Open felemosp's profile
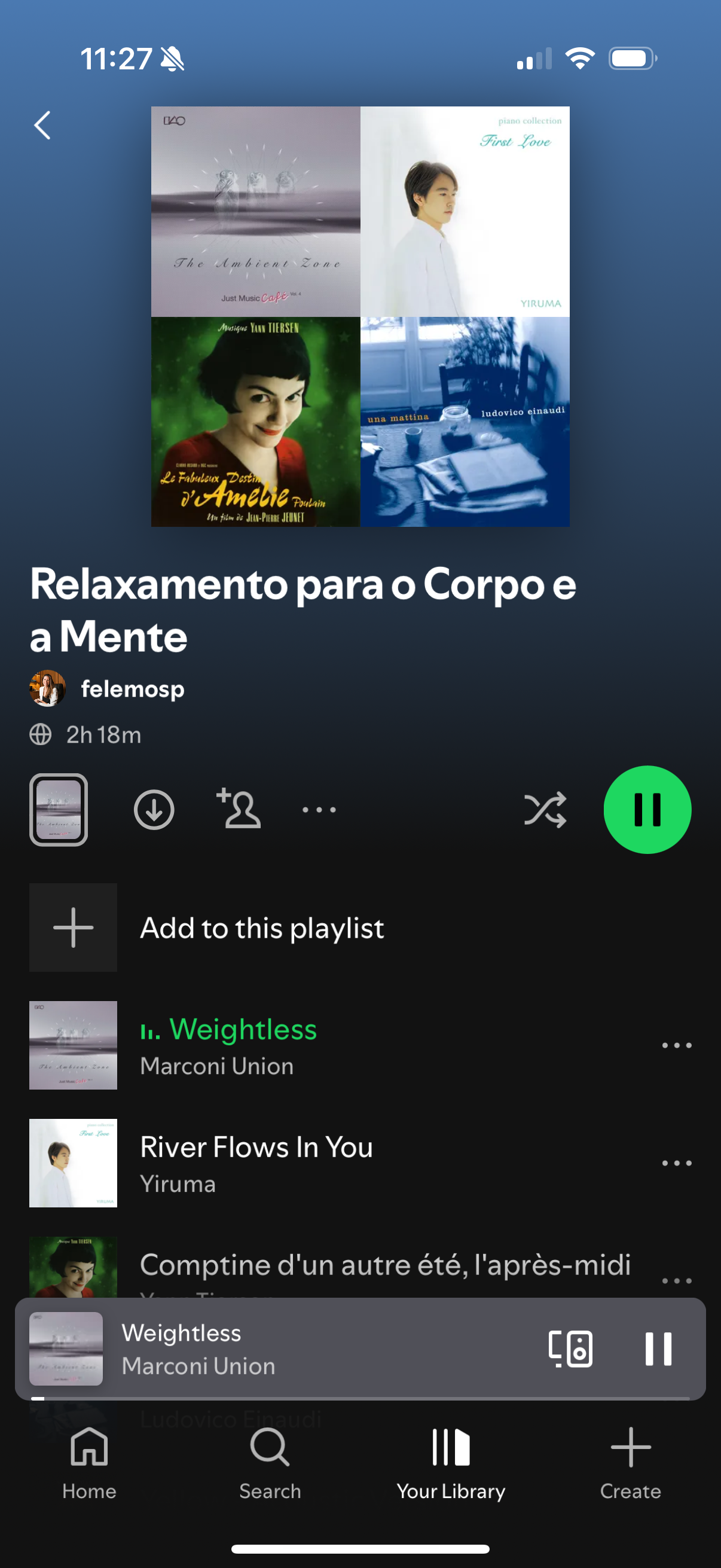721x1568 pixels. pyautogui.click(x=132, y=689)
